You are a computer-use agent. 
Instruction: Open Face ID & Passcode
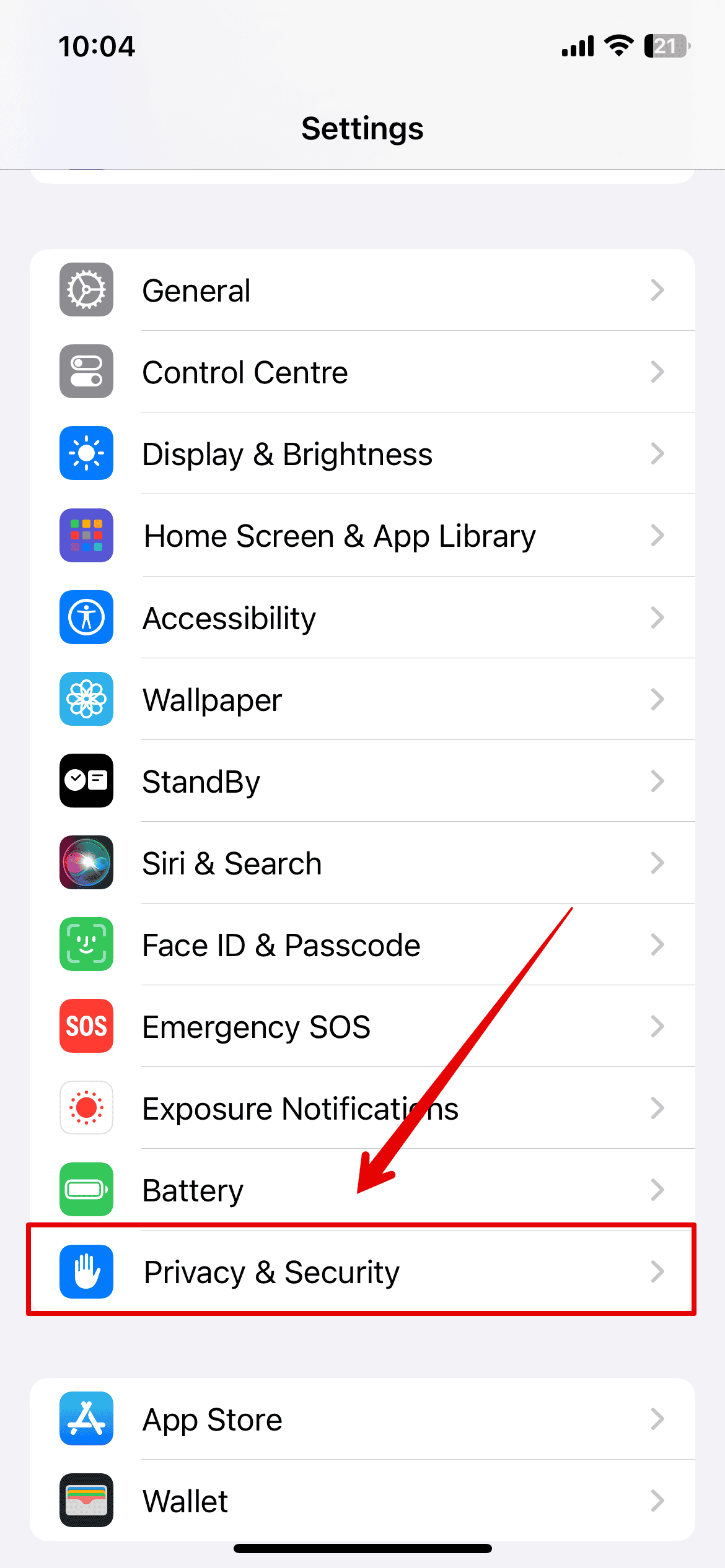[362, 944]
